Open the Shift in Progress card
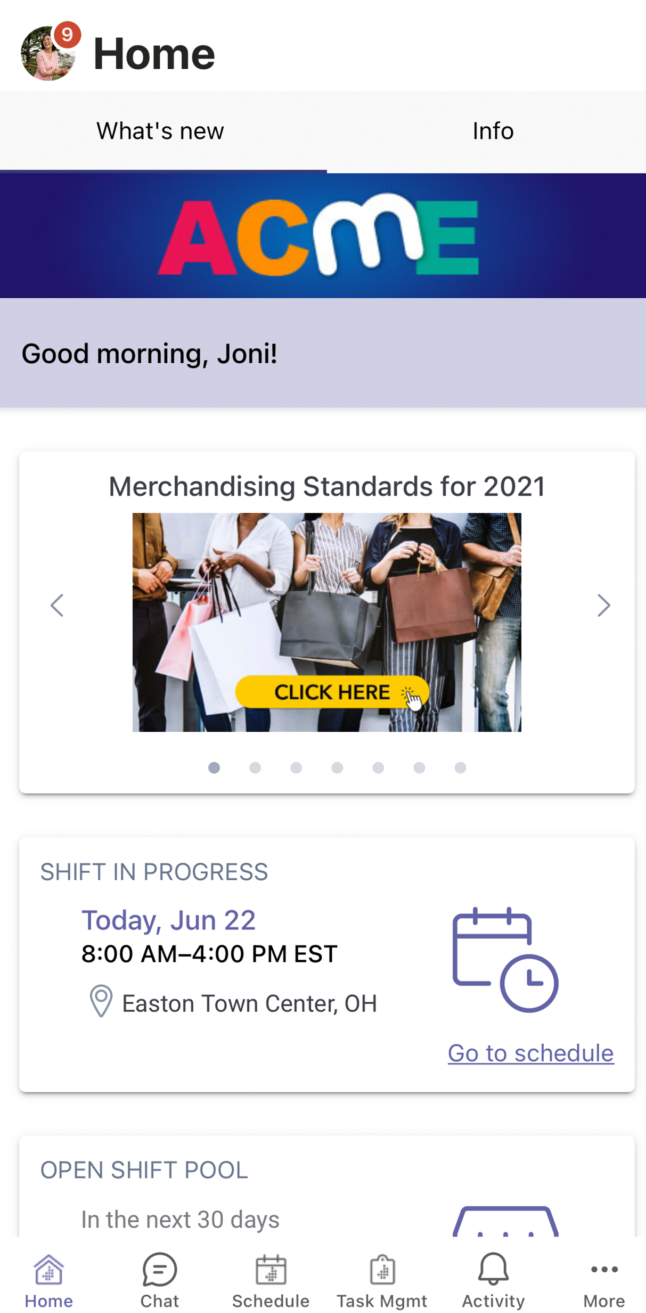646x1313 pixels. (327, 964)
